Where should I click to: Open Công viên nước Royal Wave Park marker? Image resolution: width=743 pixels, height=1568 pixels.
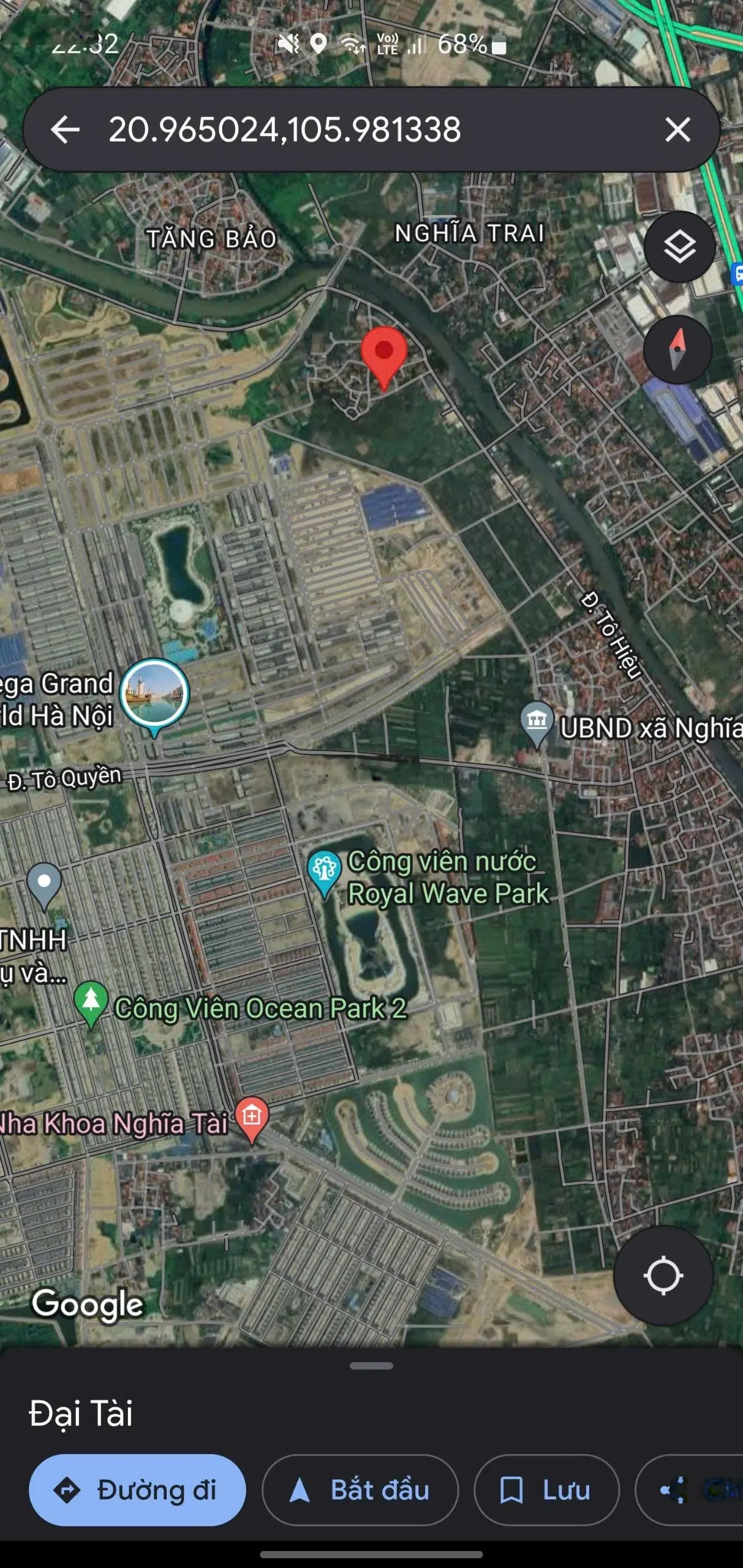point(324,871)
